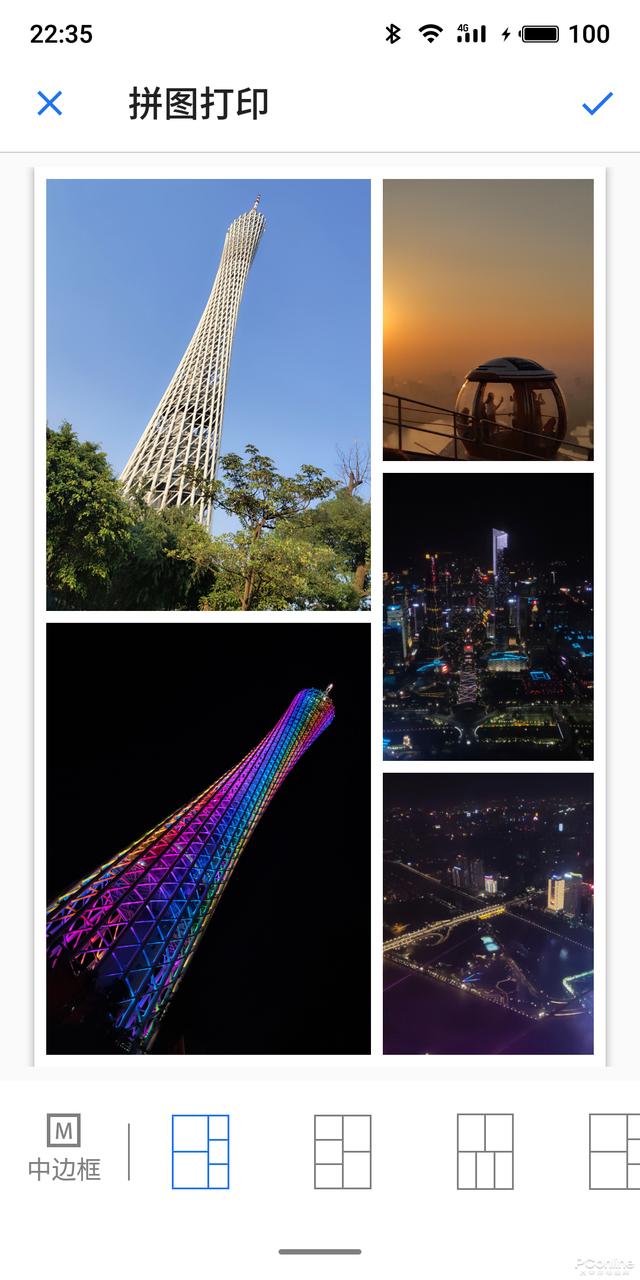Select the rainbow-lit tower night photo

208,838
